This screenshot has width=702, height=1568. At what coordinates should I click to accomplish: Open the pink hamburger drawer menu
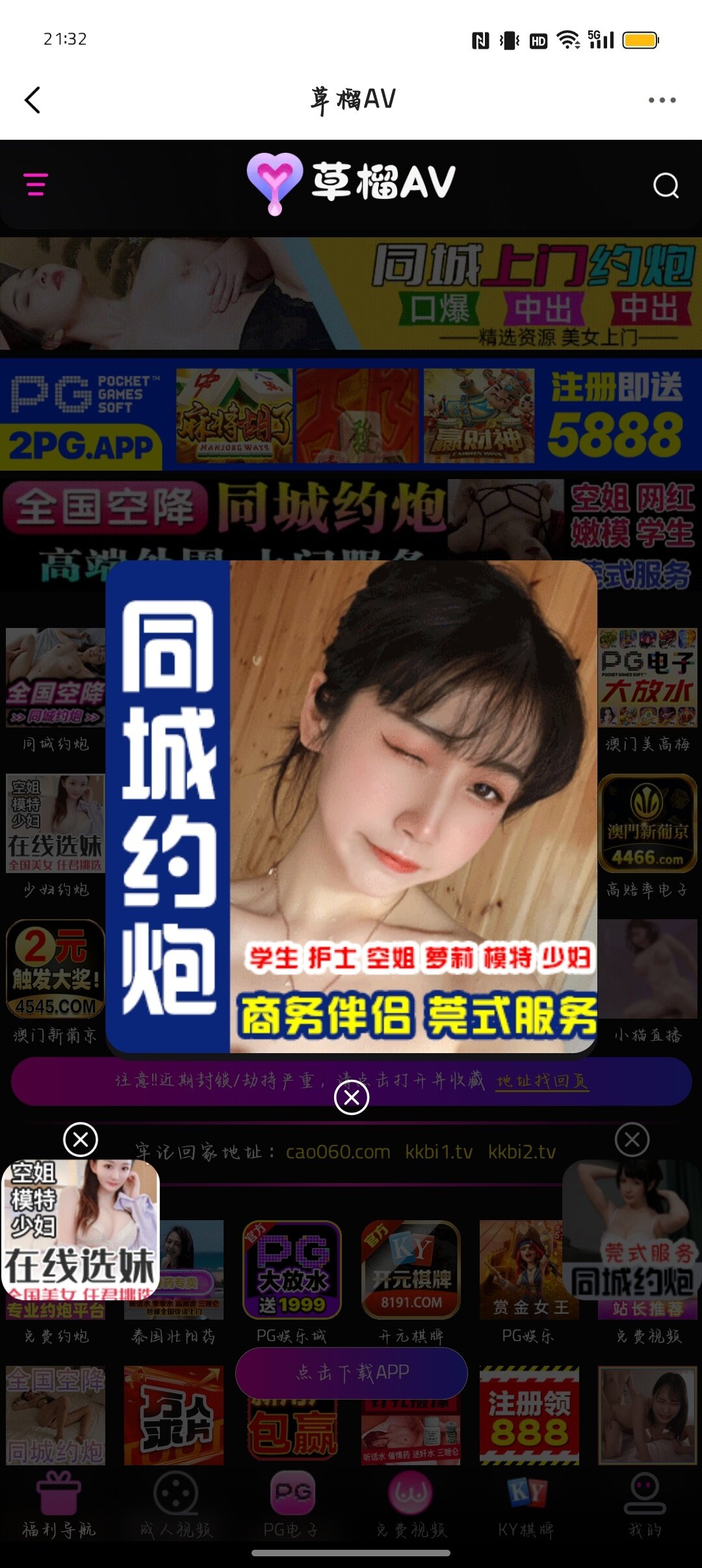point(36,185)
